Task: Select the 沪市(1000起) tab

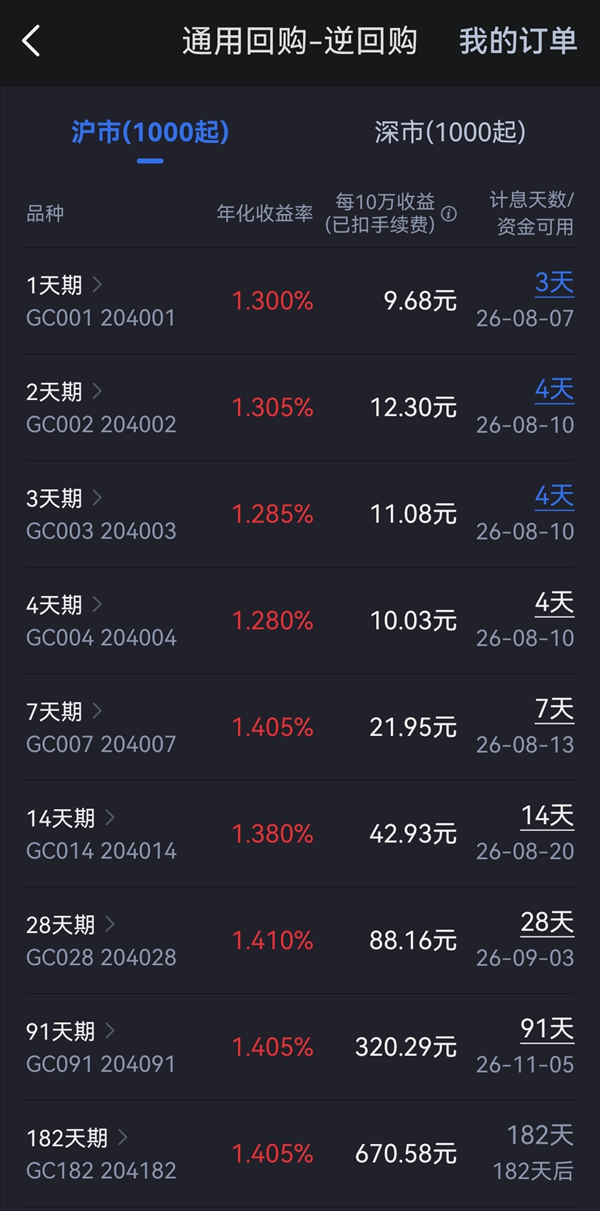Action: pos(150,132)
